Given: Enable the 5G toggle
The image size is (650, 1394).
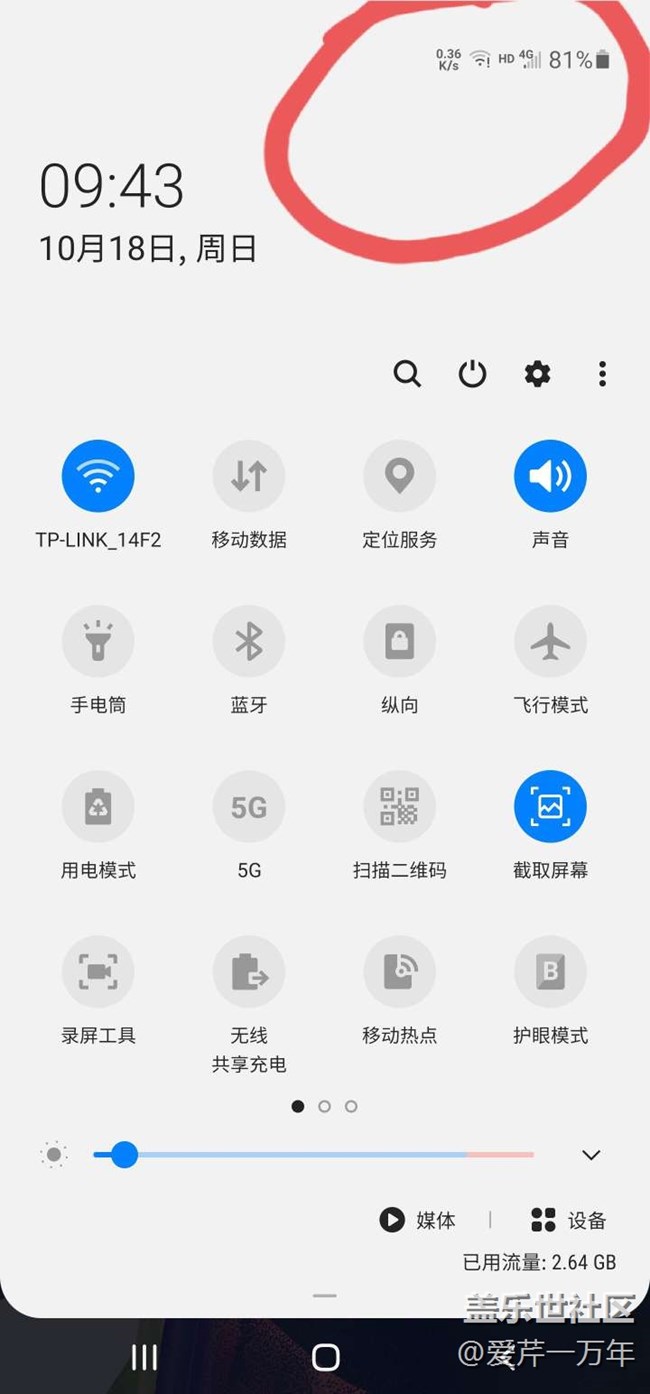Looking at the screenshot, I should pos(249,806).
